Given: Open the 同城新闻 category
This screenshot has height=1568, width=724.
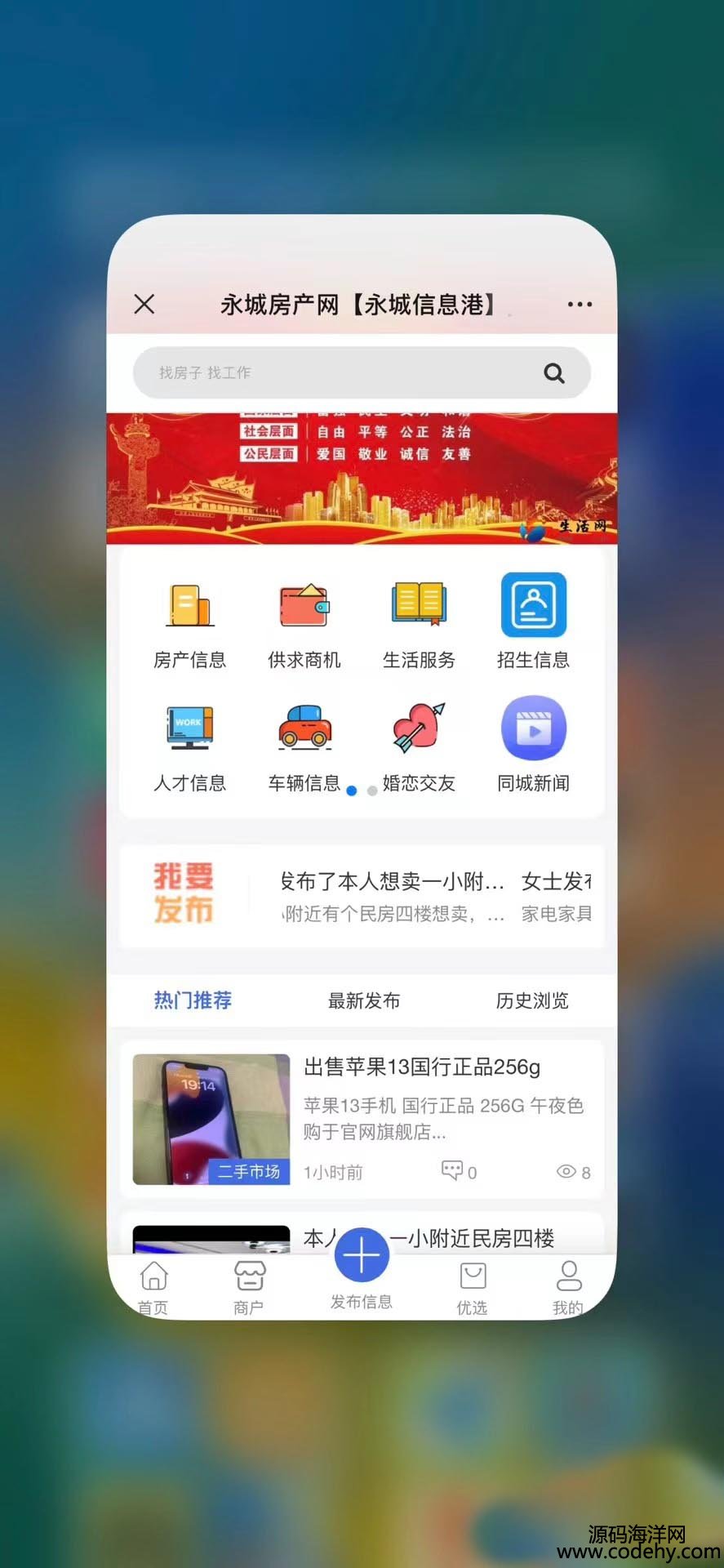Looking at the screenshot, I should pos(533,744).
